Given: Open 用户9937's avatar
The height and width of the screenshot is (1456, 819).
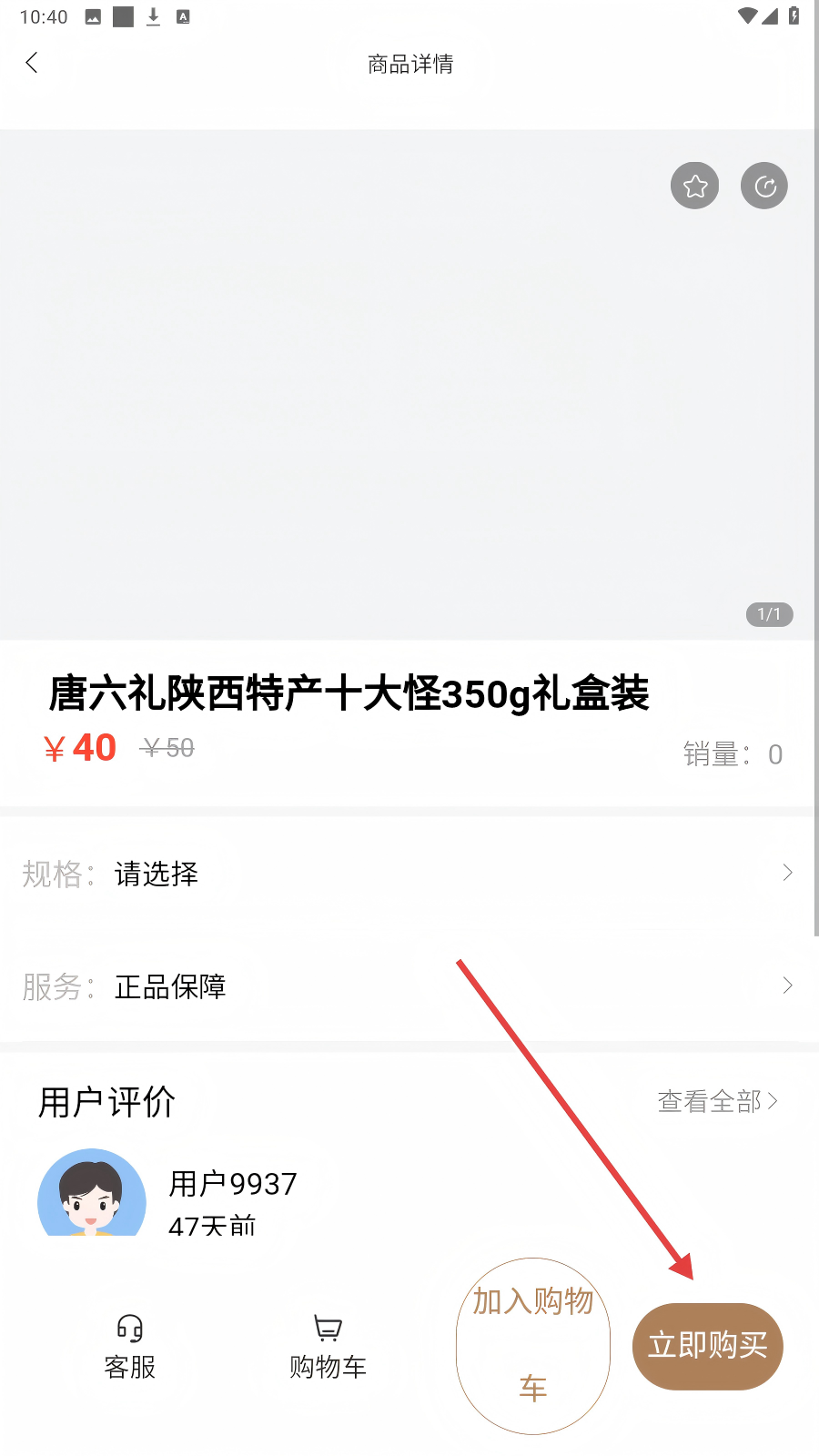Looking at the screenshot, I should pyautogui.click(x=92, y=1194).
